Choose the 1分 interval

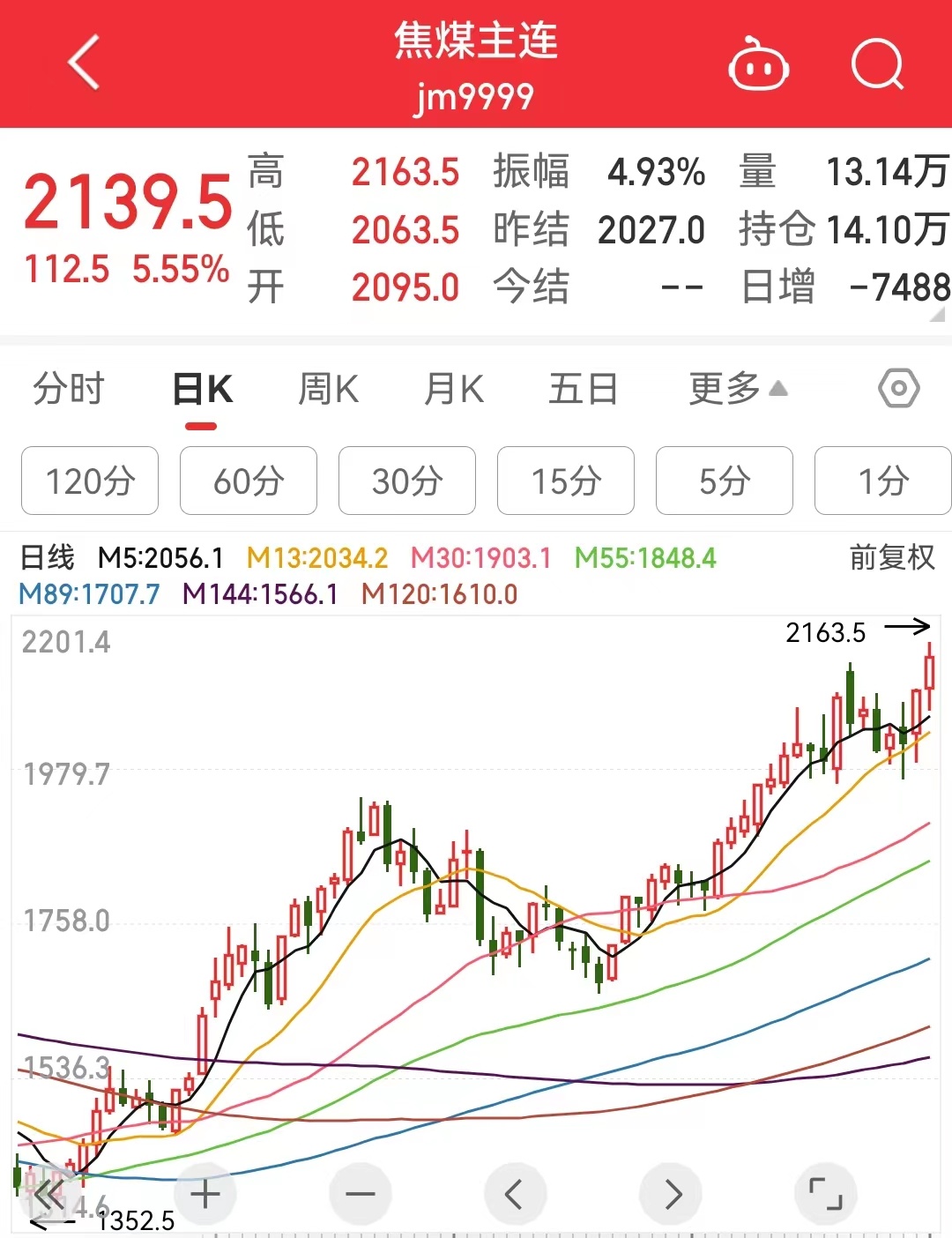(x=882, y=481)
